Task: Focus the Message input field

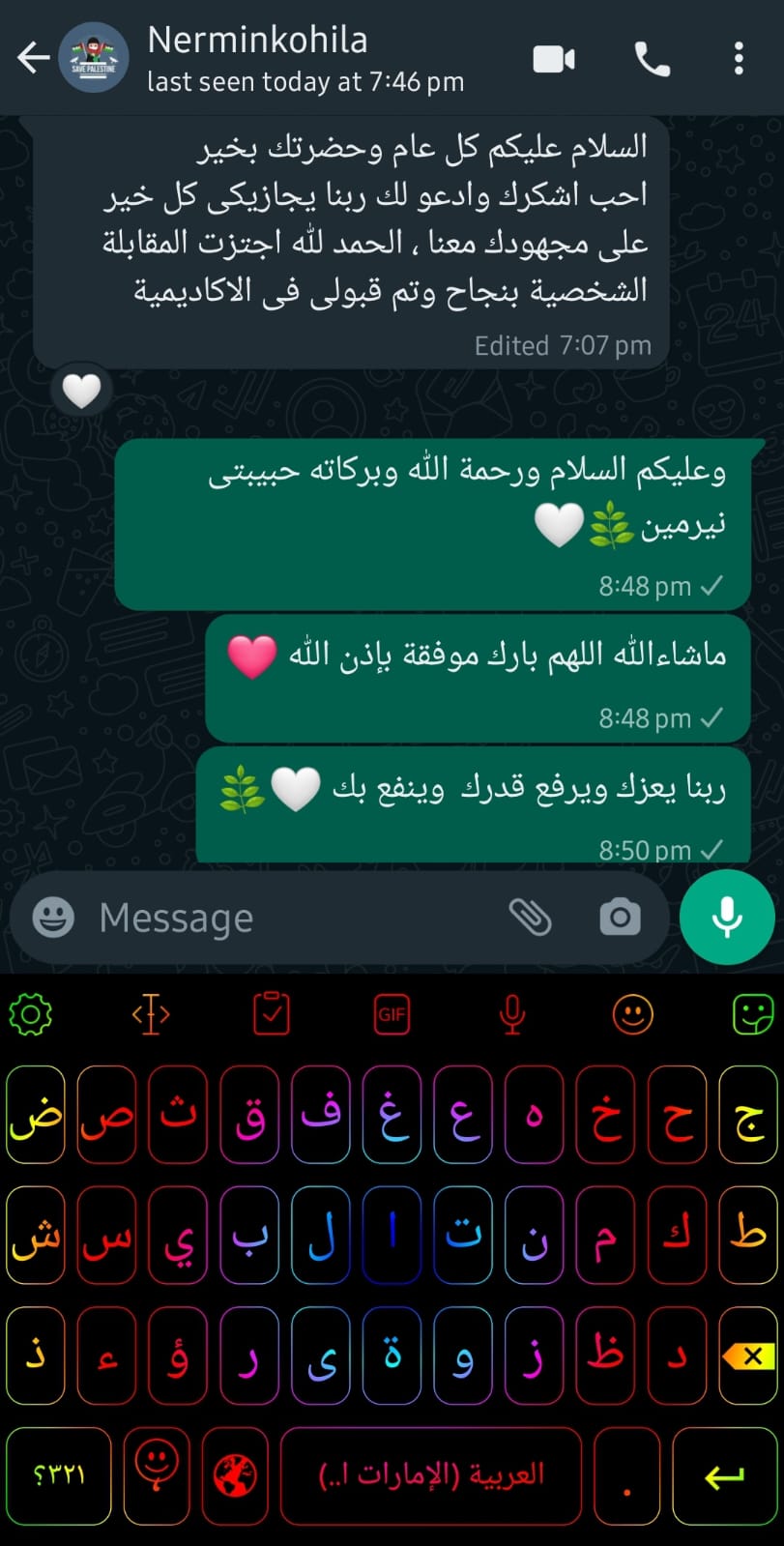Action: [290, 918]
